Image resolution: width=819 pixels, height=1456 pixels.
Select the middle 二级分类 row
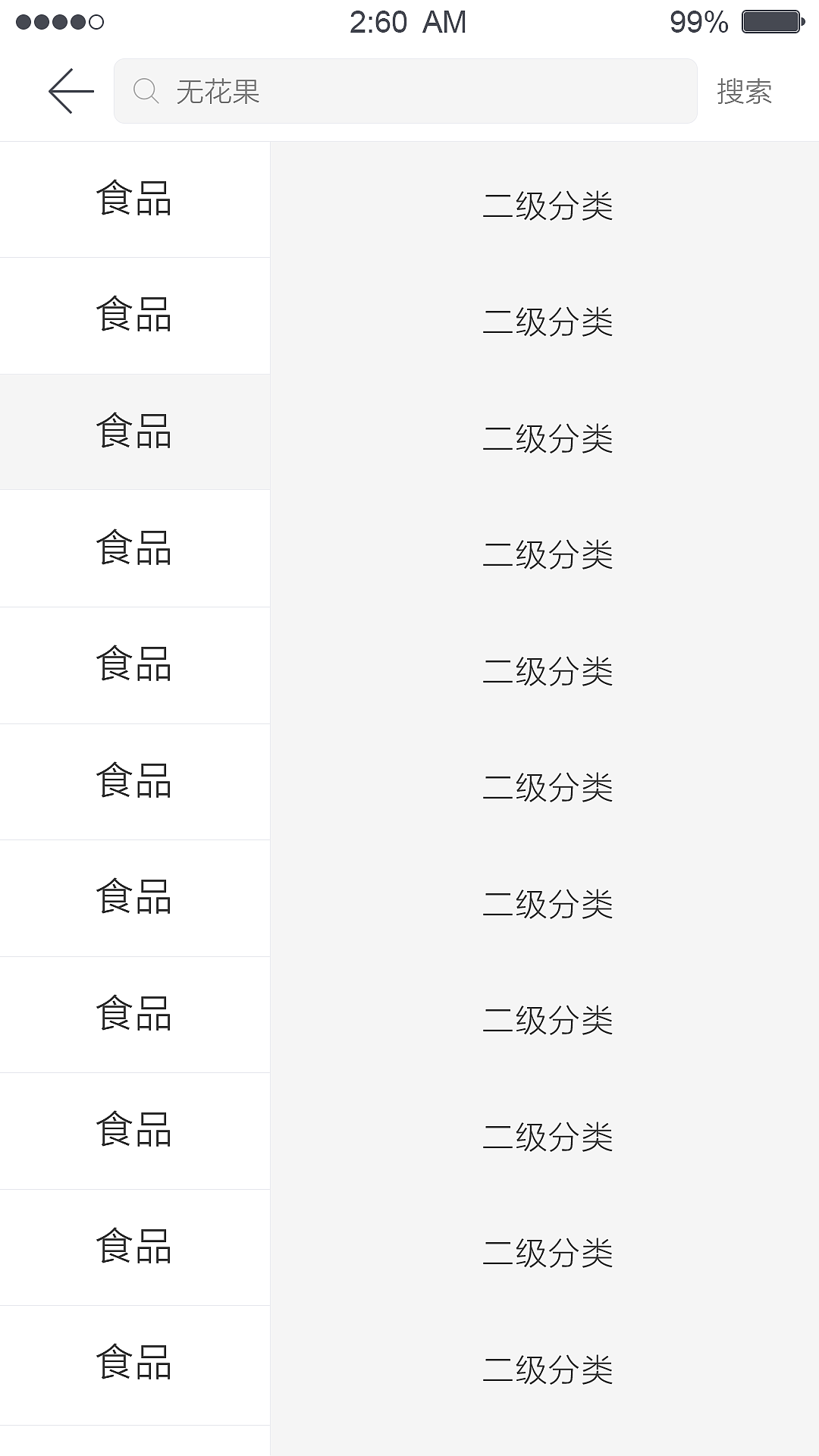[548, 787]
